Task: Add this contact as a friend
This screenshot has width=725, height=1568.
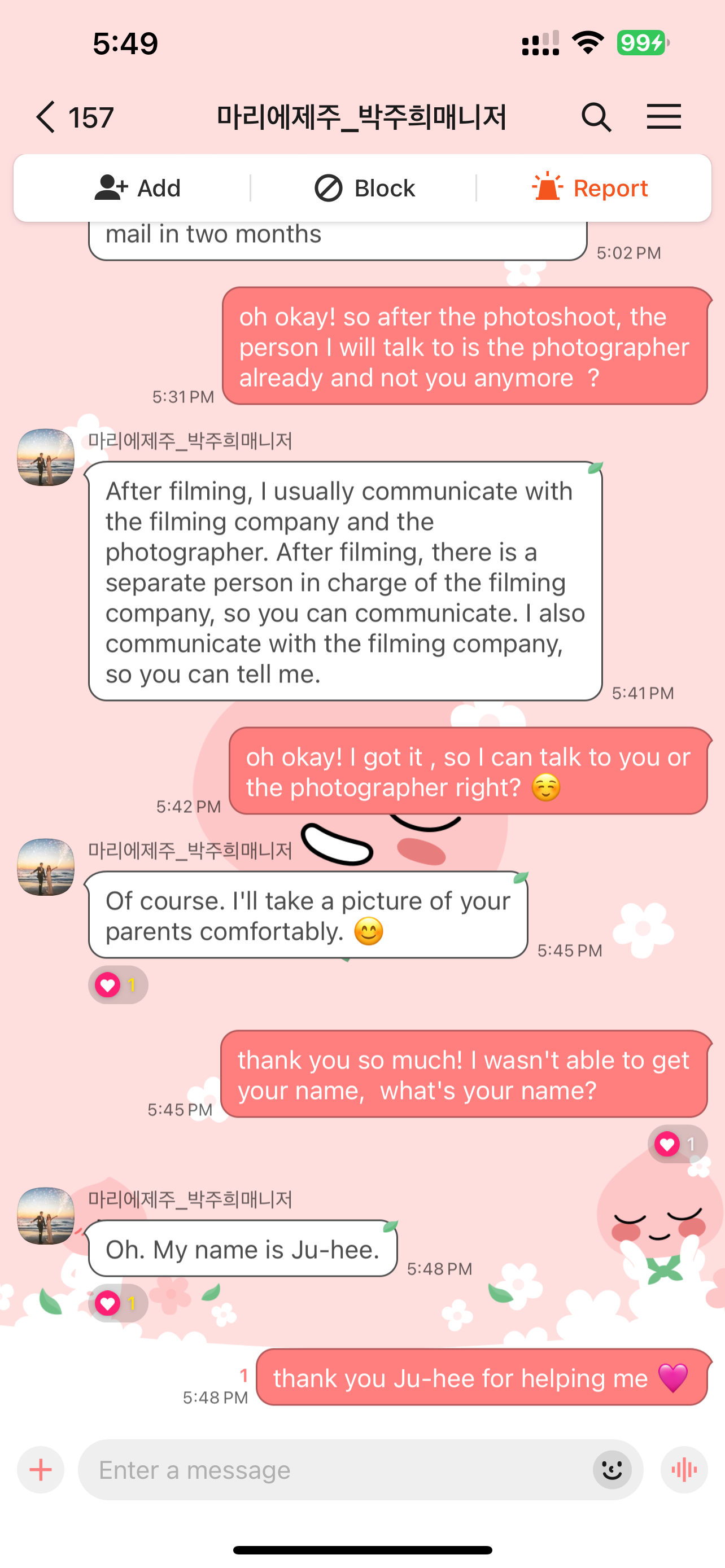Action: [x=138, y=188]
